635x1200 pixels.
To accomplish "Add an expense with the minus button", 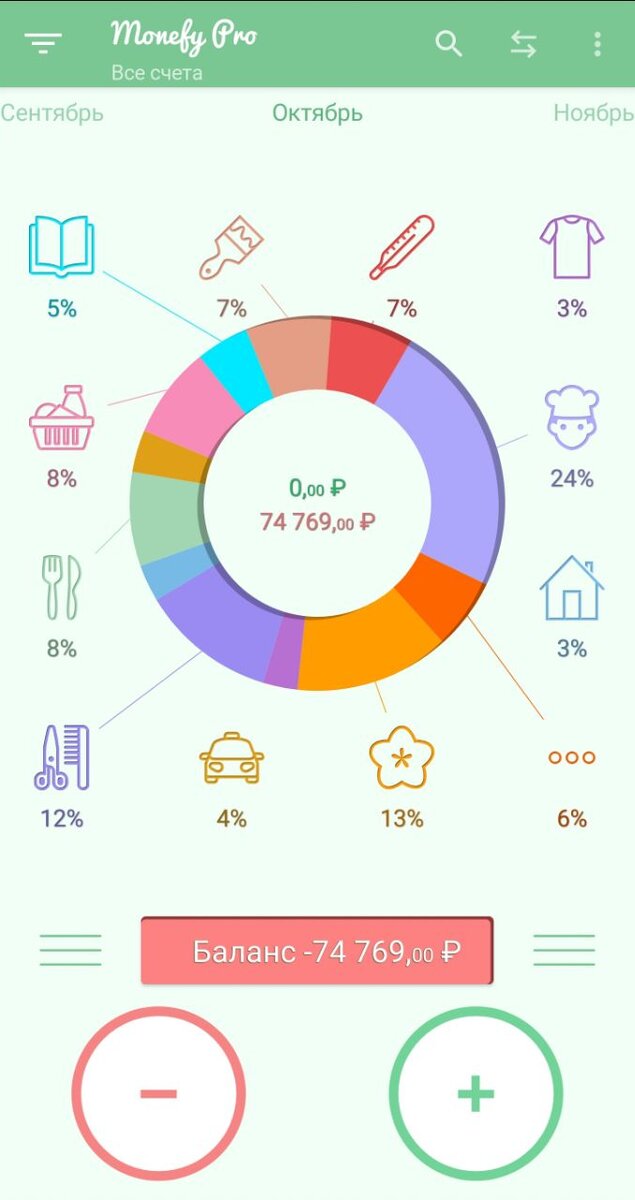I will click(x=158, y=1093).
